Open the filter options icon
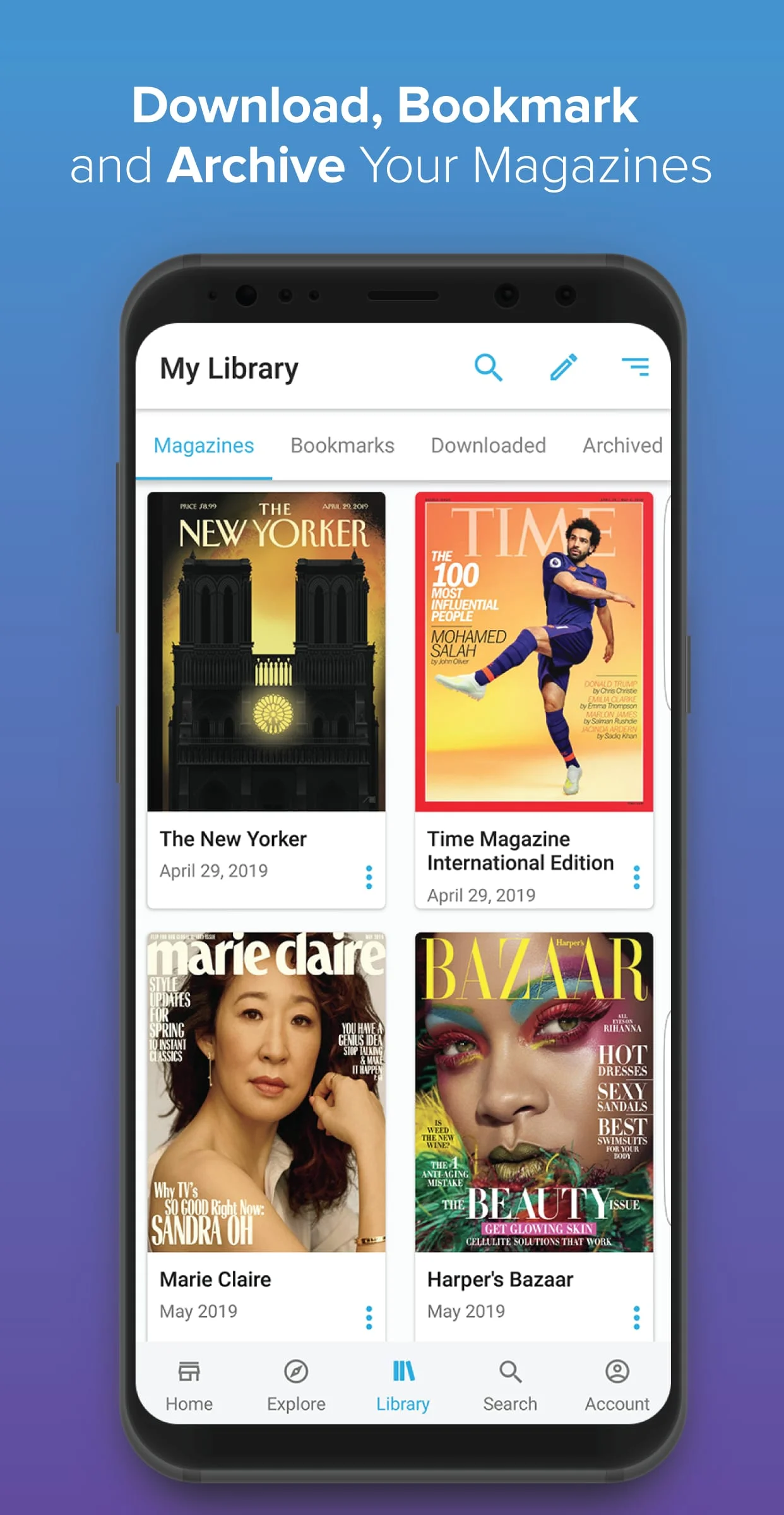The image size is (784, 1515). point(637,367)
